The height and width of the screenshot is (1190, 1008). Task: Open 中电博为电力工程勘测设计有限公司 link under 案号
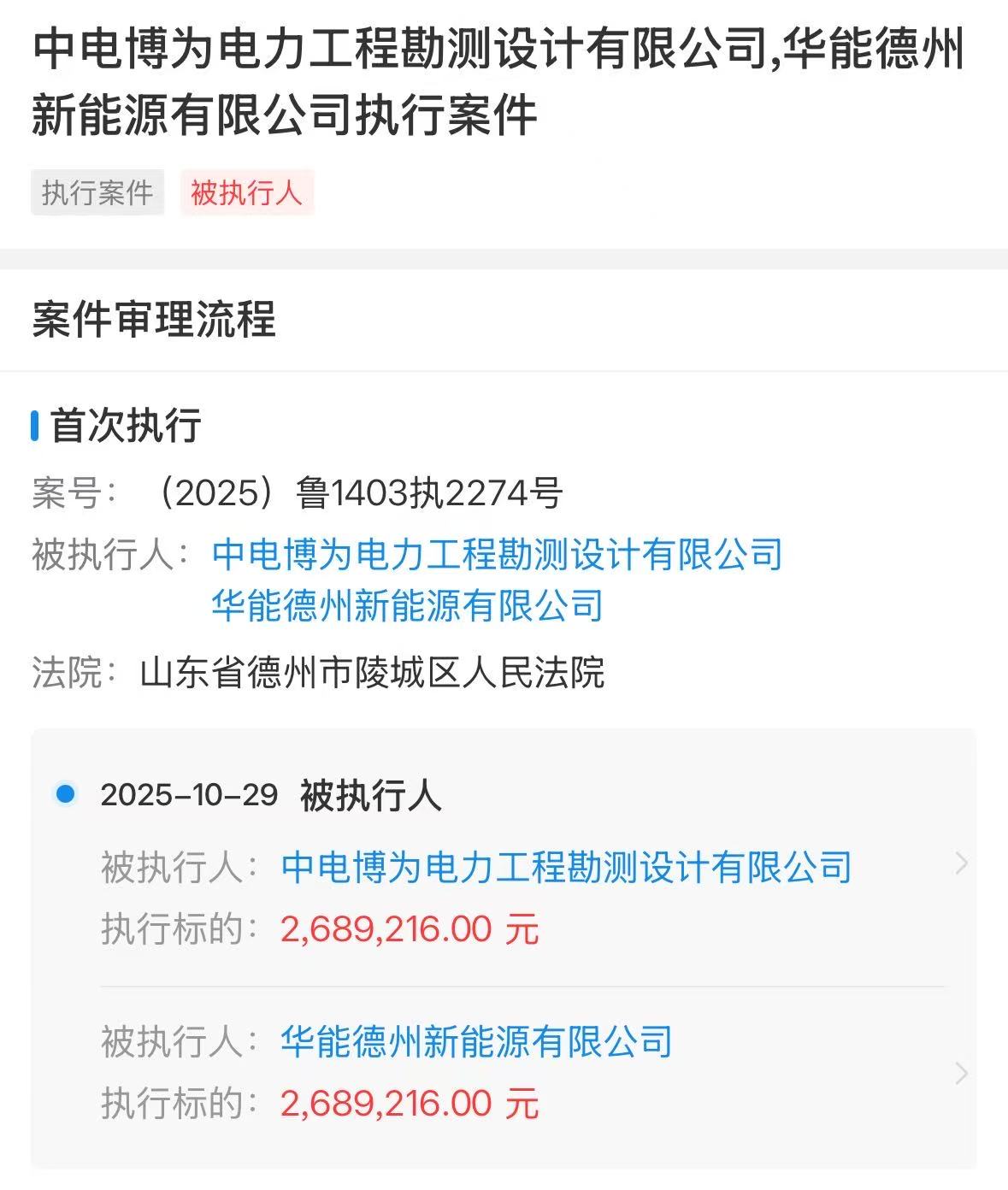point(497,554)
